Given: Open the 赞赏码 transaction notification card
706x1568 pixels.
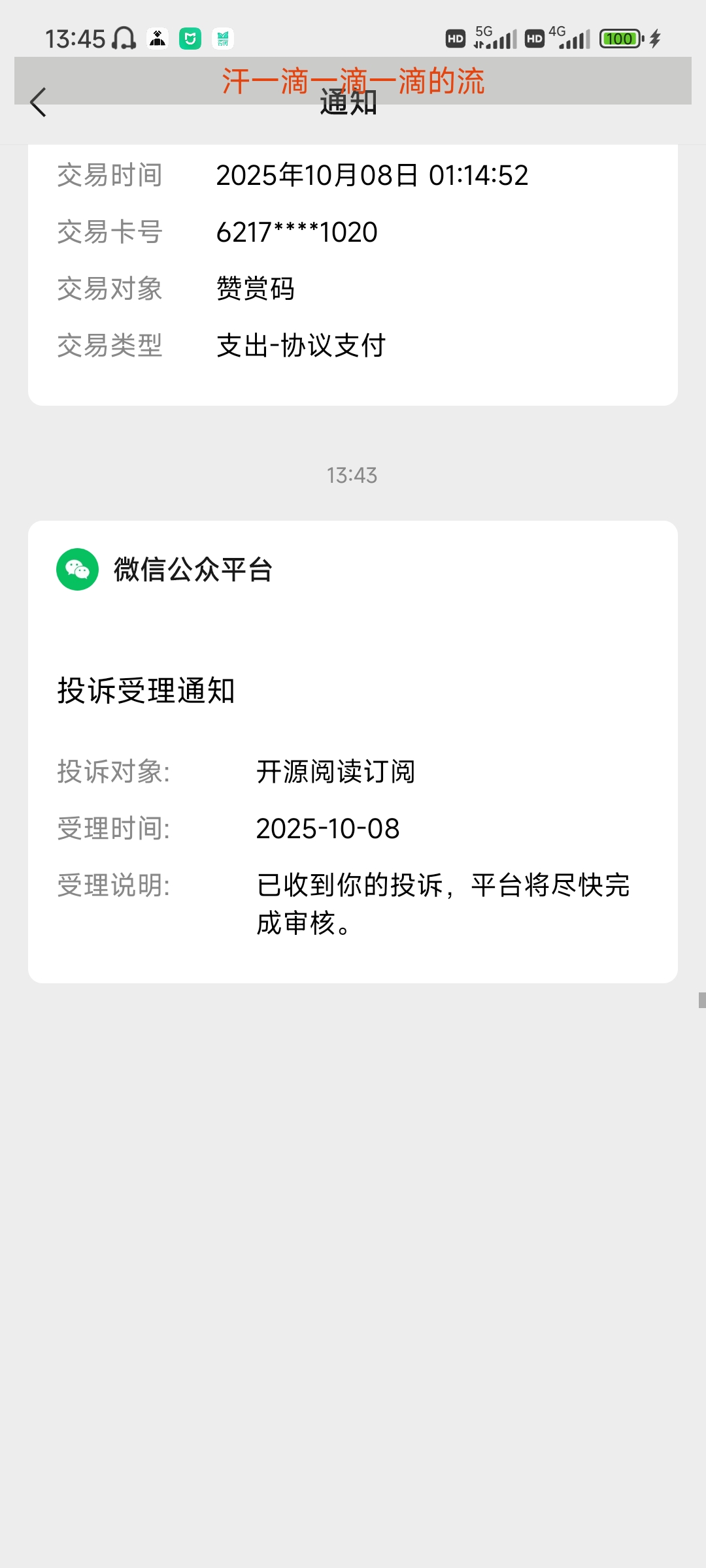Looking at the screenshot, I should pyautogui.click(x=352, y=274).
